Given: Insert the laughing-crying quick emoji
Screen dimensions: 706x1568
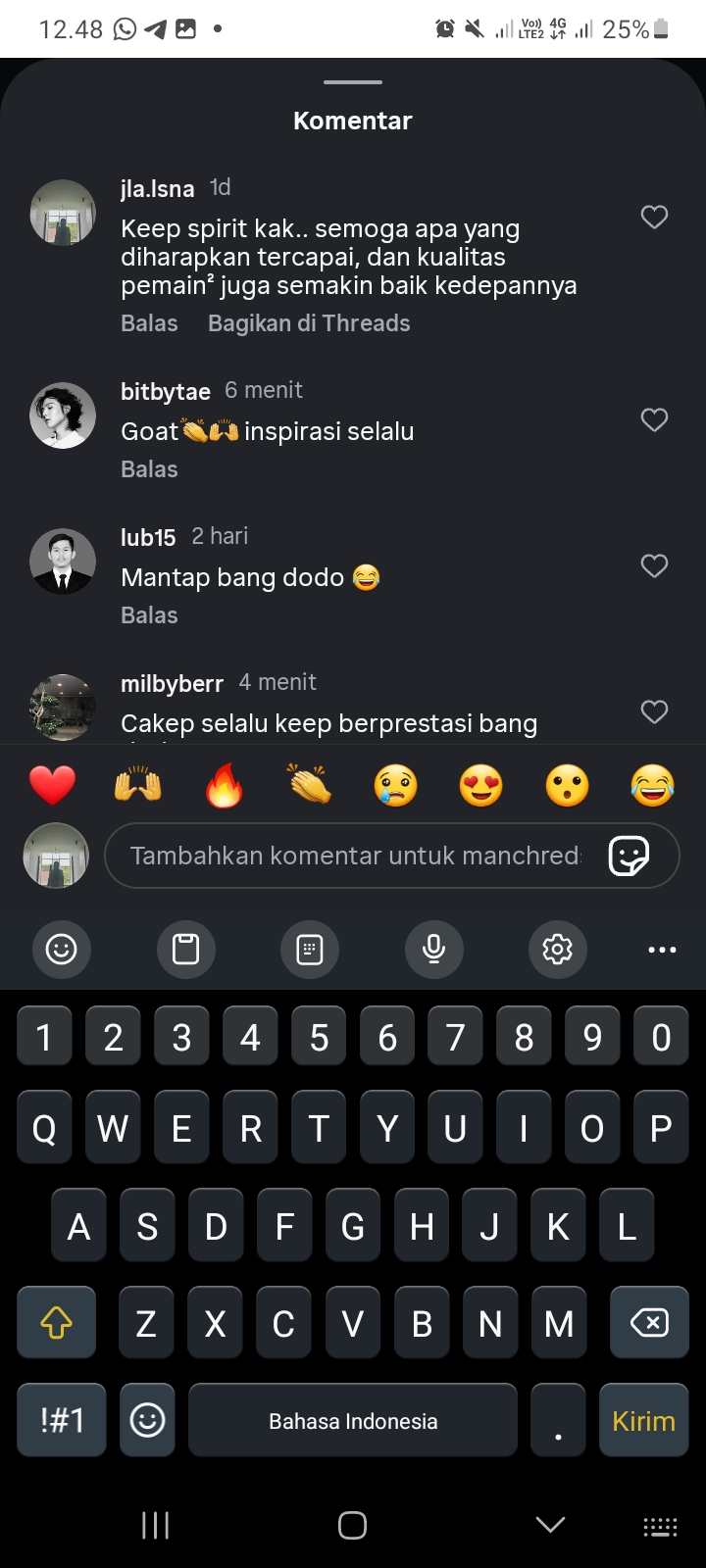Looking at the screenshot, I should click(653, 786).
